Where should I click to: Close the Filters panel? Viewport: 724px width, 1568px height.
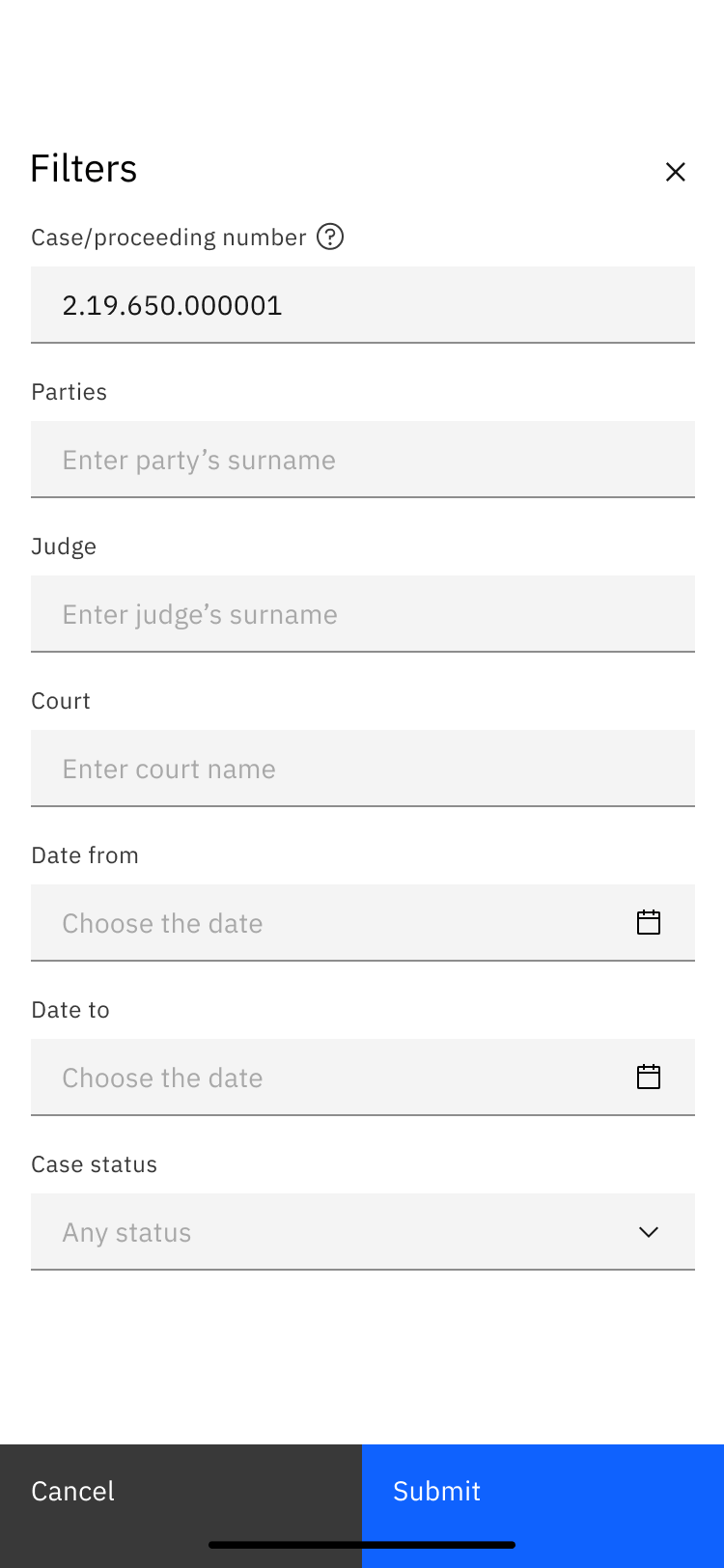[675, 172]
